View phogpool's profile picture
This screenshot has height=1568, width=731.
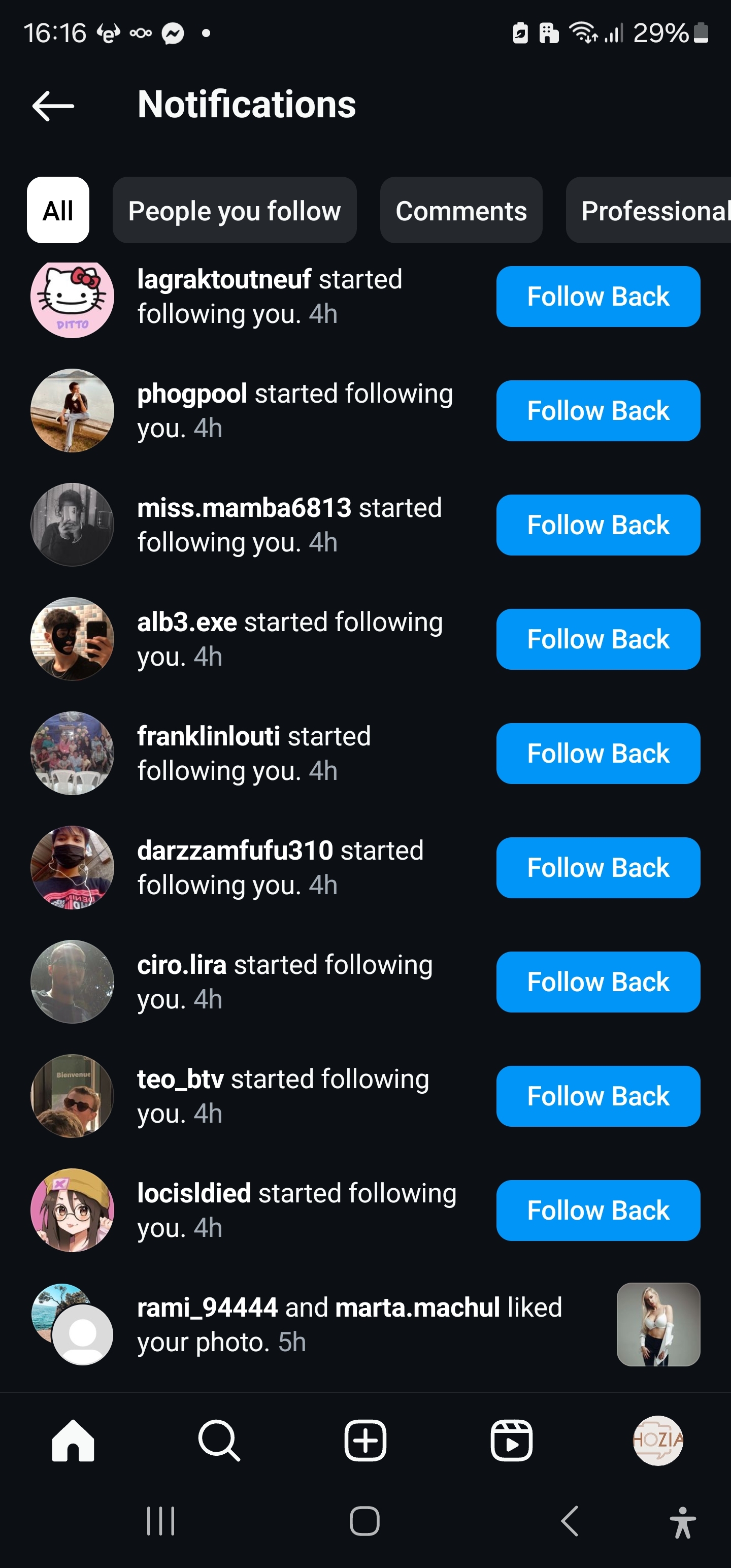coord(73,410)
